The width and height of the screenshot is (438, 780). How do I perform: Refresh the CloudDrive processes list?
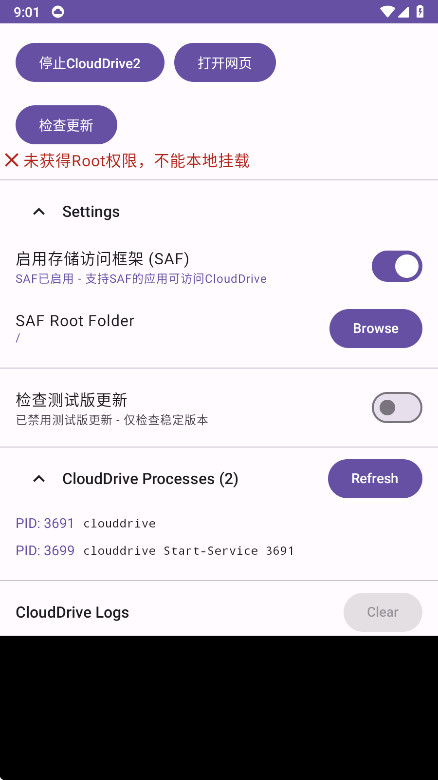click(375, 479)
